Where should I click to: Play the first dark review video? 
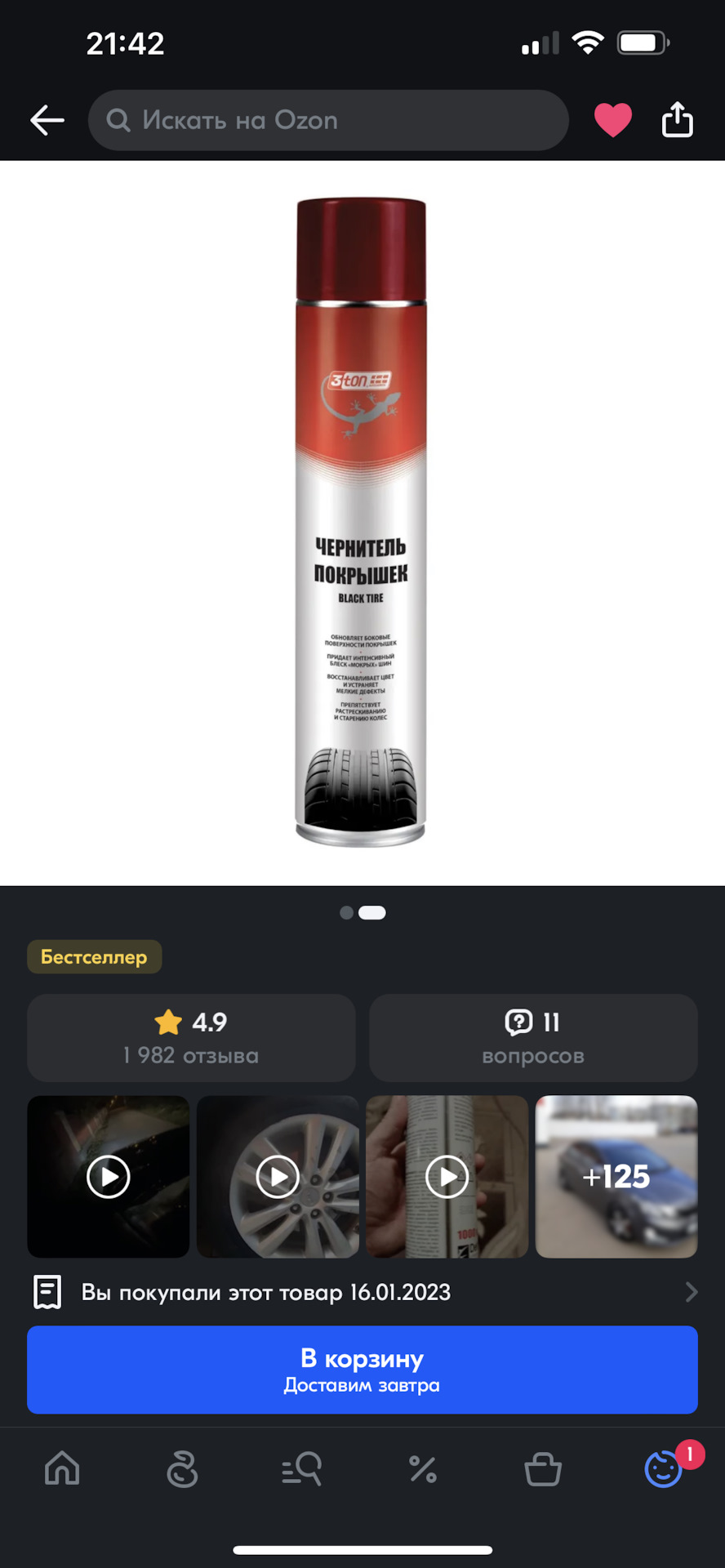click(109, 1176)
